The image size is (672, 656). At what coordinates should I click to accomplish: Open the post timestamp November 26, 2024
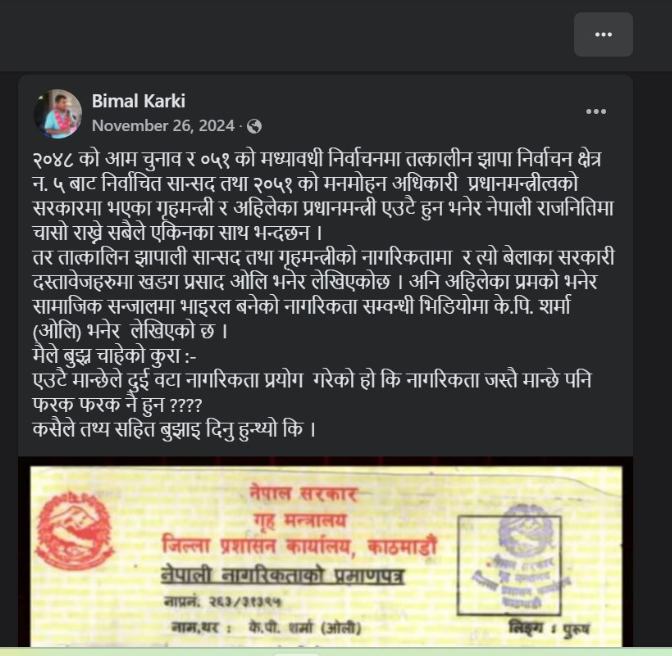point(163,126)
